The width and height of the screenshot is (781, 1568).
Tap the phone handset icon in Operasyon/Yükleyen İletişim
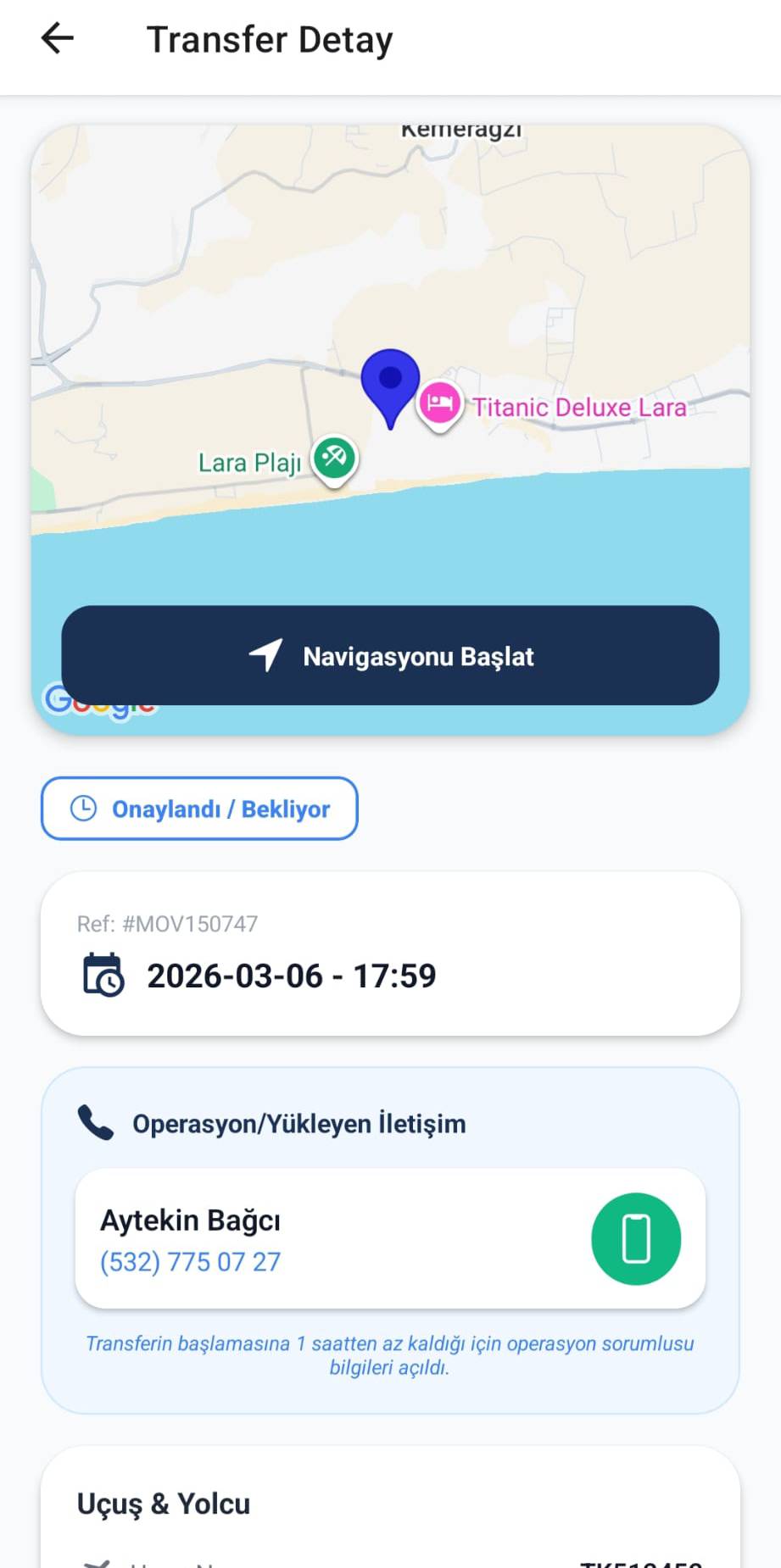94,1123
